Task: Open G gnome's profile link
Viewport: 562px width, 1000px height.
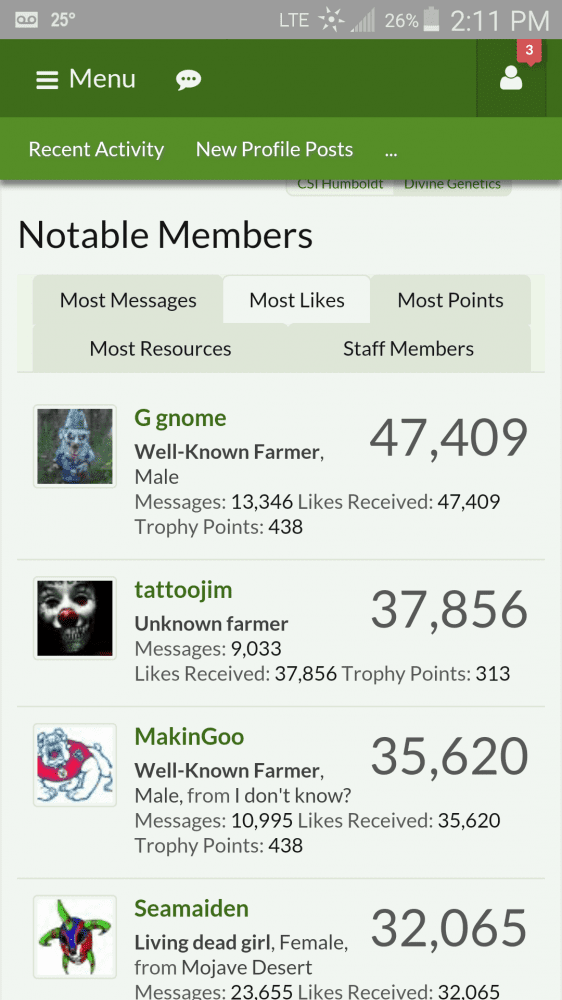Action: click(181, 418)
